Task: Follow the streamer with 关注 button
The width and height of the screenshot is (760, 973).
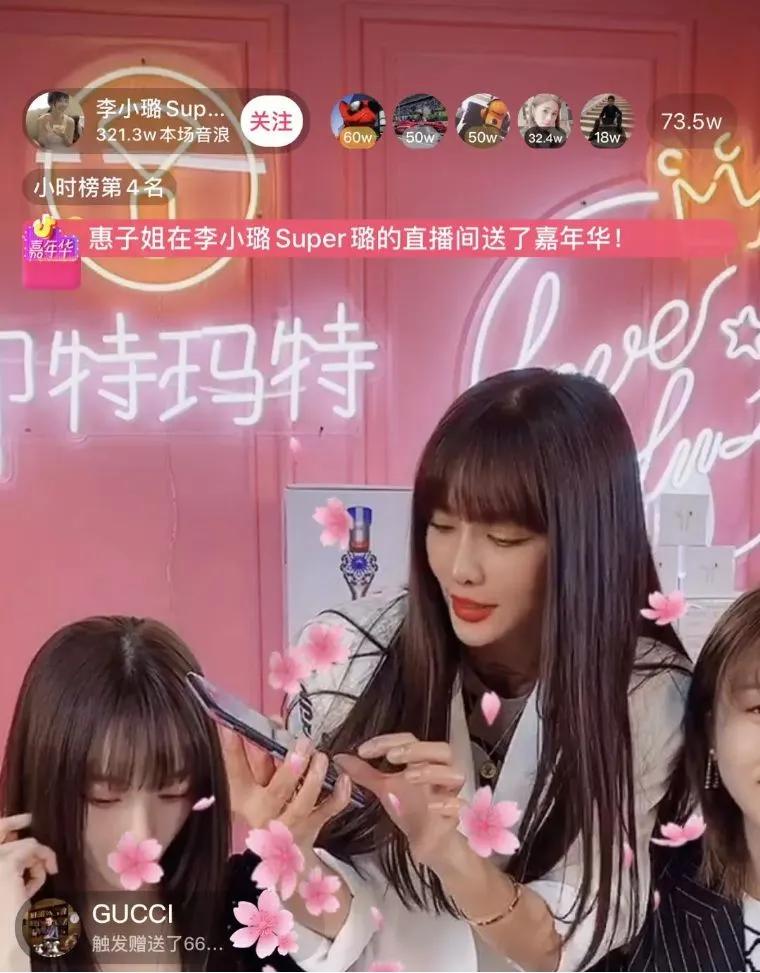Action: pos(271,122)
